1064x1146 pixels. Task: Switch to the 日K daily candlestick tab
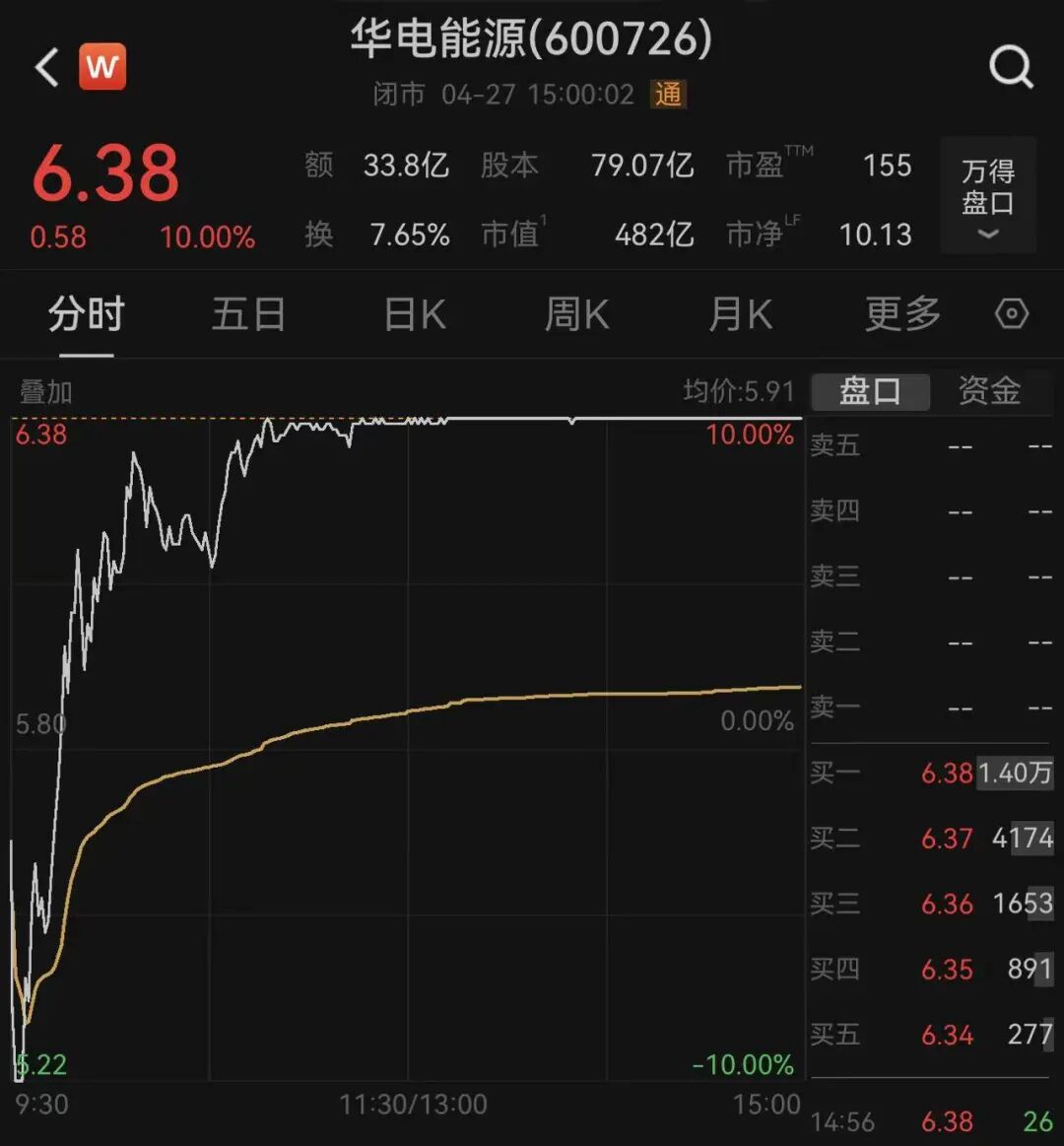[413, 313]
